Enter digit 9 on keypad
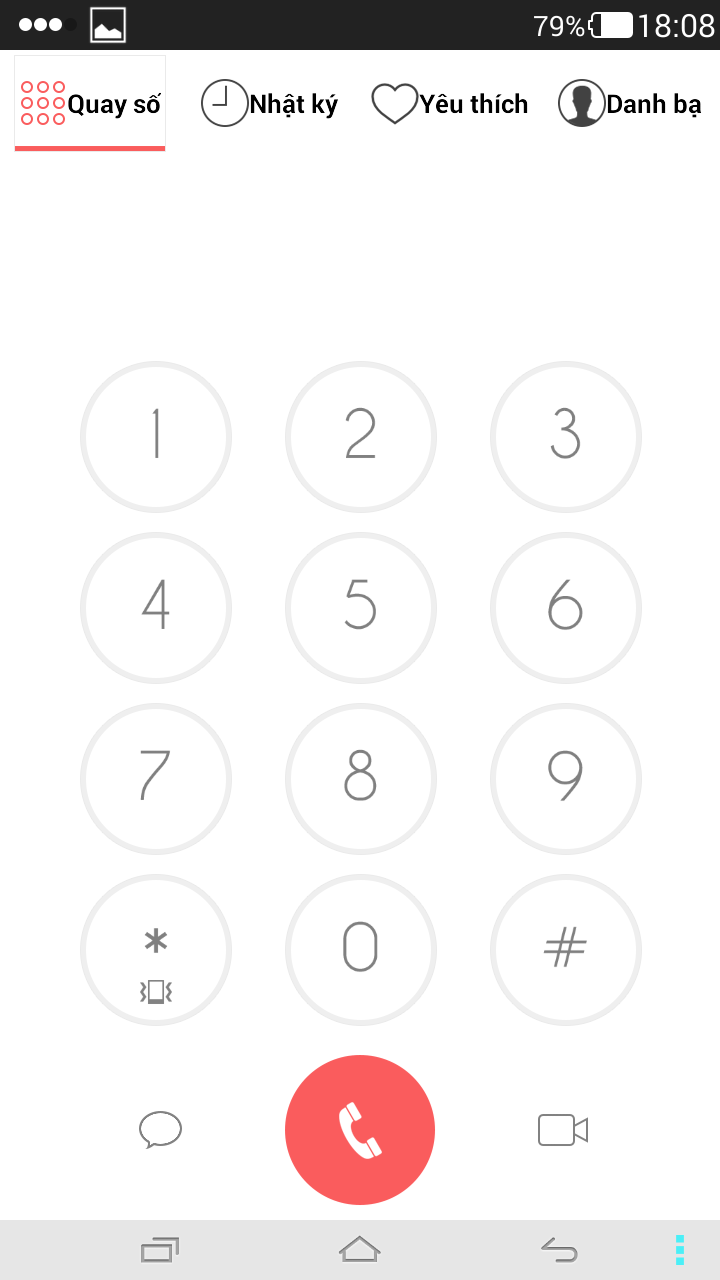 (x=565, y=778)
